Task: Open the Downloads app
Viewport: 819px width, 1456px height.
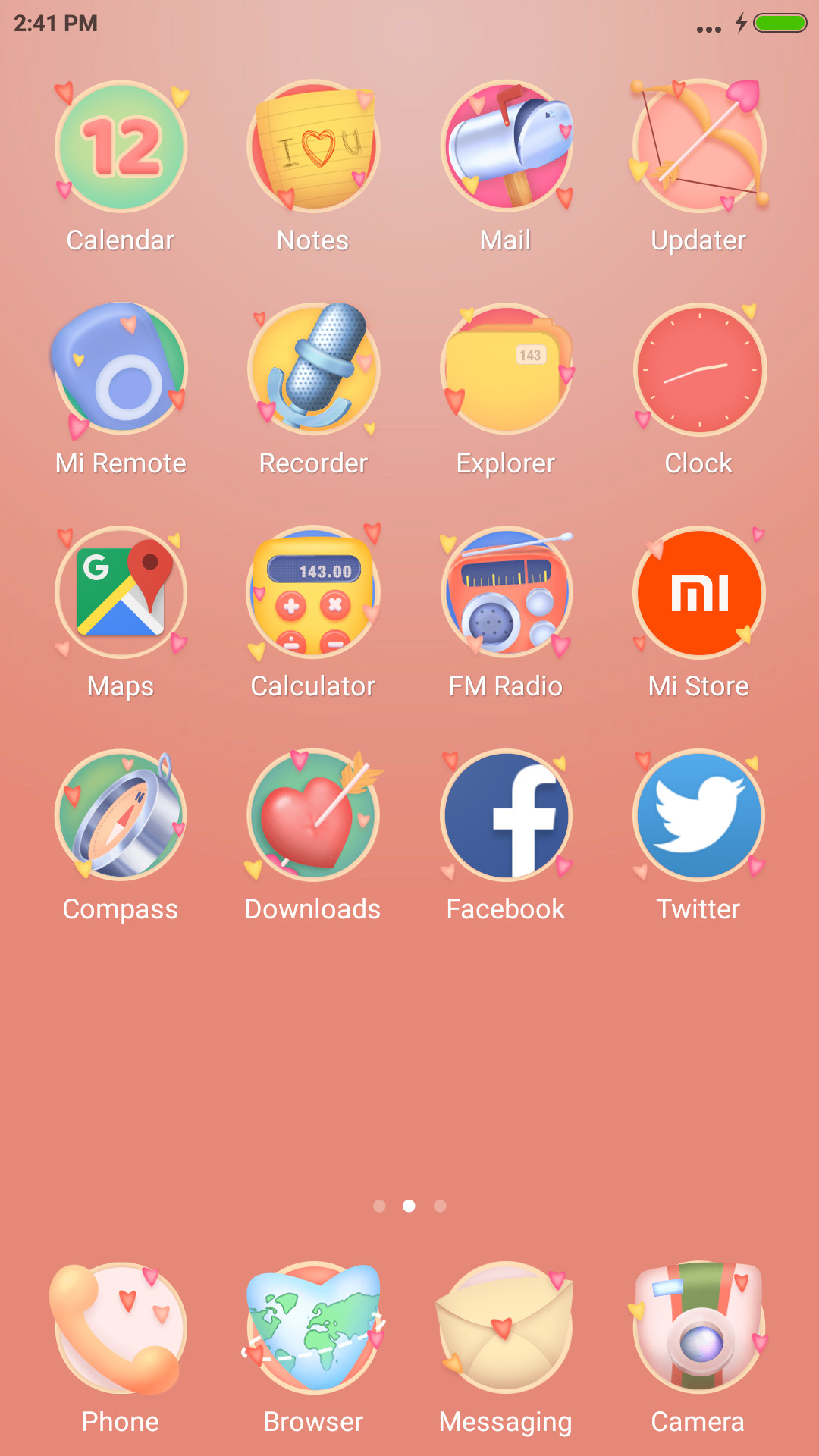Action: click(313, 815)
